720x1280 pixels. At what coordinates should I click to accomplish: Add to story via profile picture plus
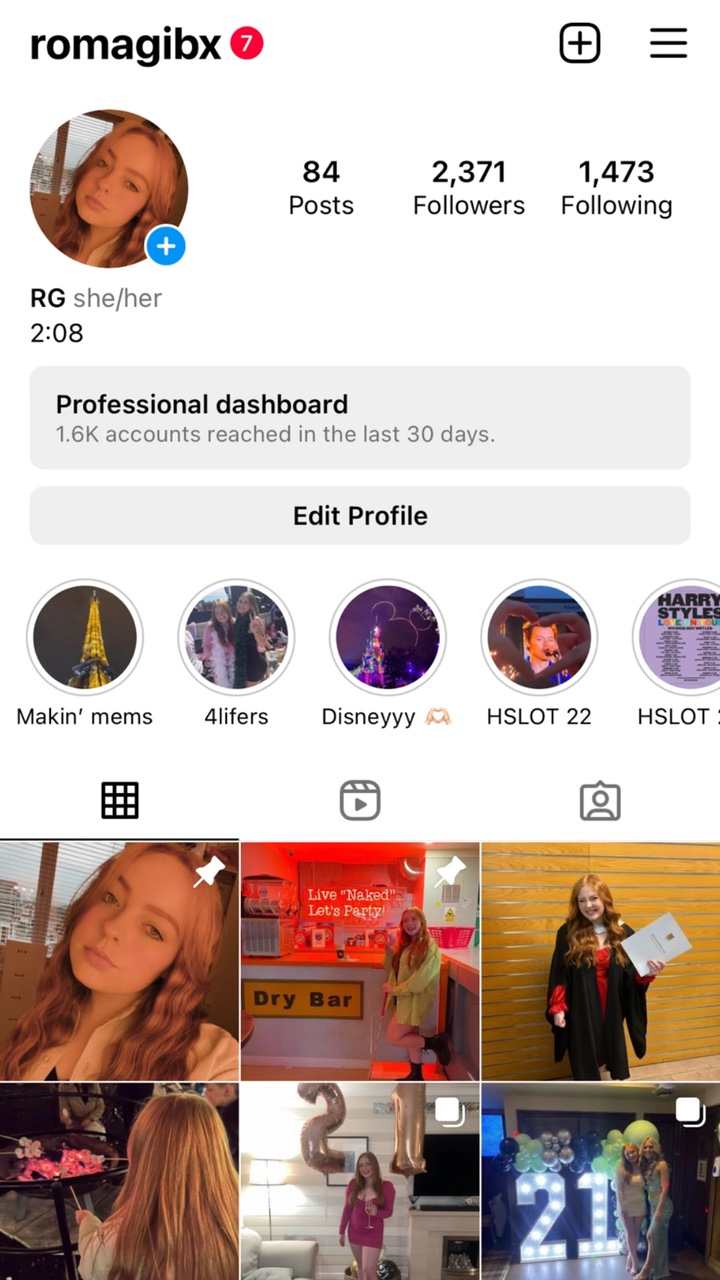pyautogui.click(x=166, y=245)
